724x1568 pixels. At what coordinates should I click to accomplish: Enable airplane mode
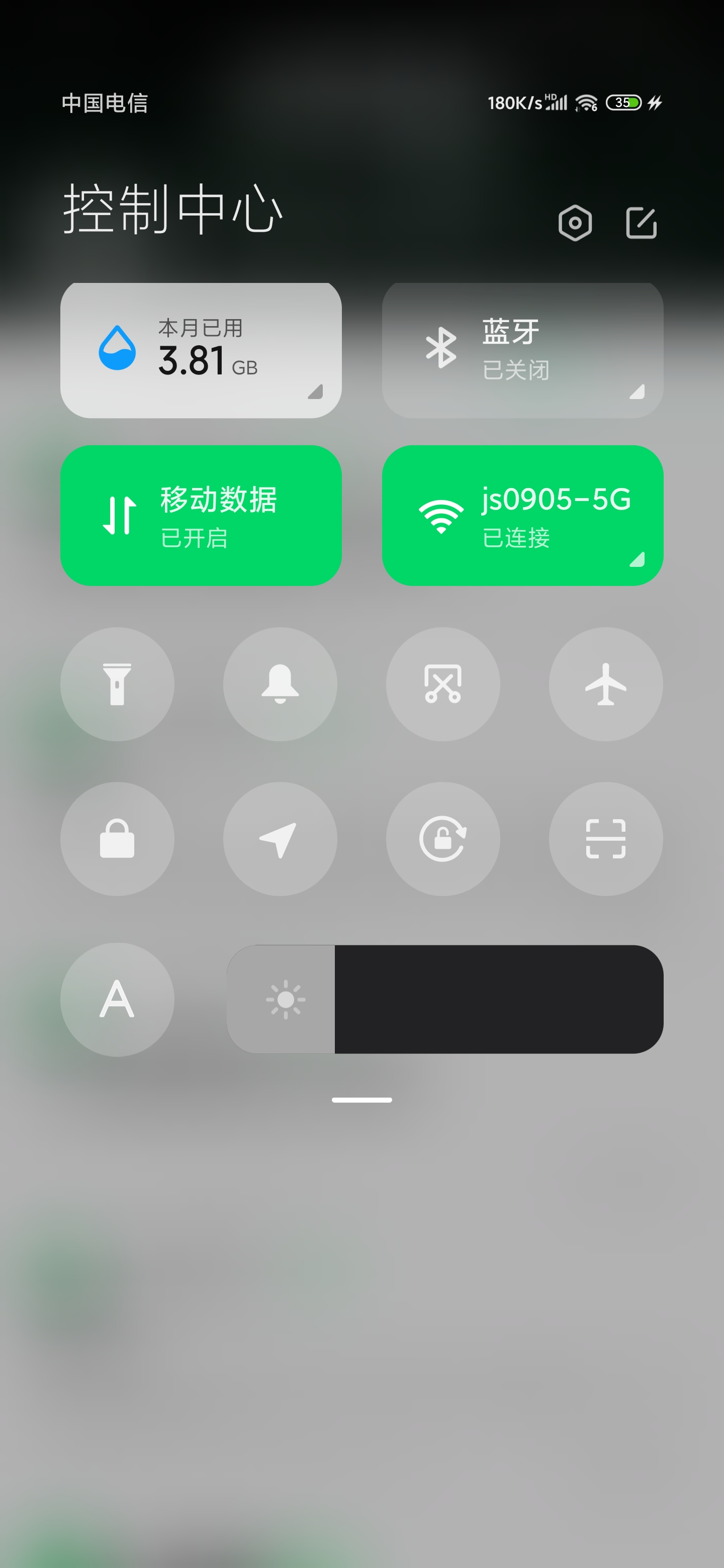coord(606,684)
